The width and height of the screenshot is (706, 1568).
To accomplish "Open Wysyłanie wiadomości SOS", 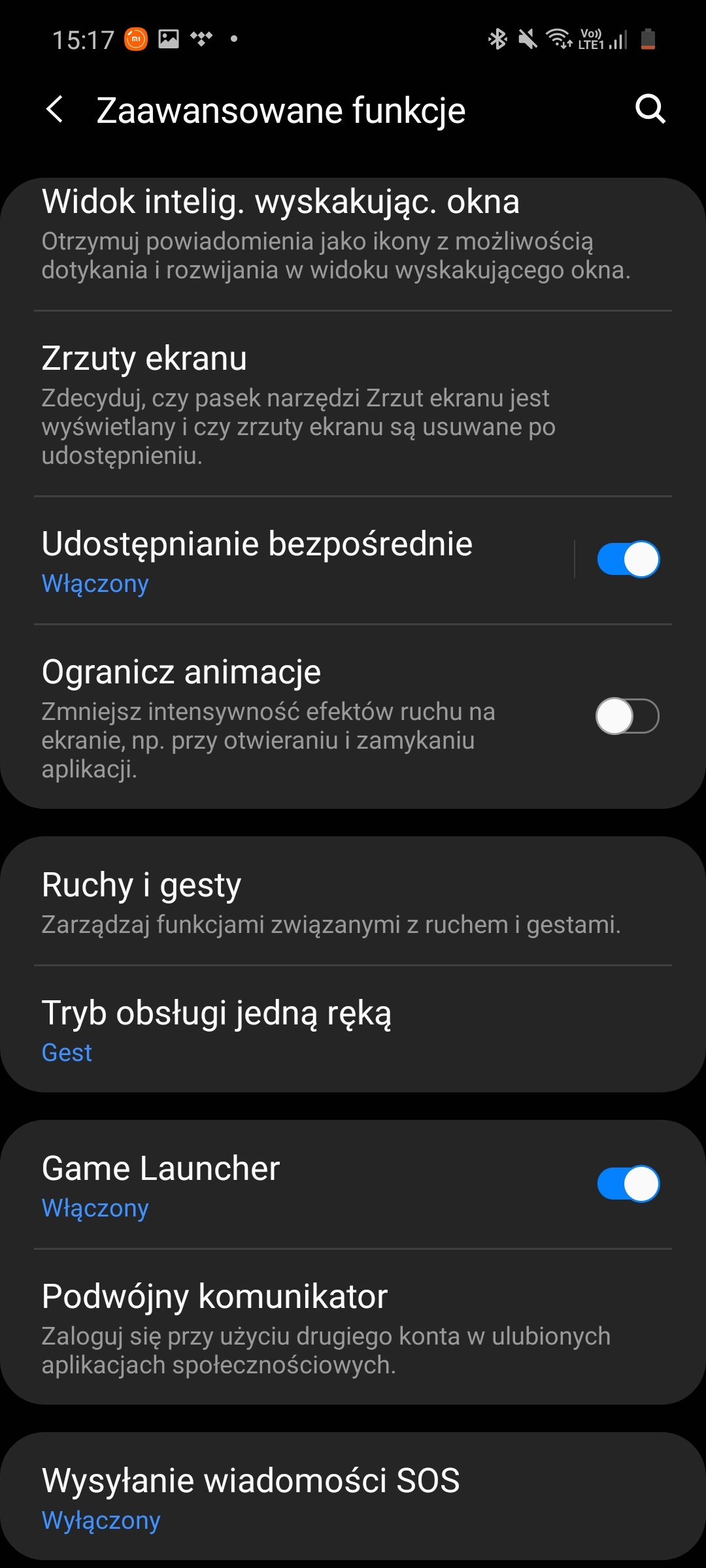I will (353, 1497).
